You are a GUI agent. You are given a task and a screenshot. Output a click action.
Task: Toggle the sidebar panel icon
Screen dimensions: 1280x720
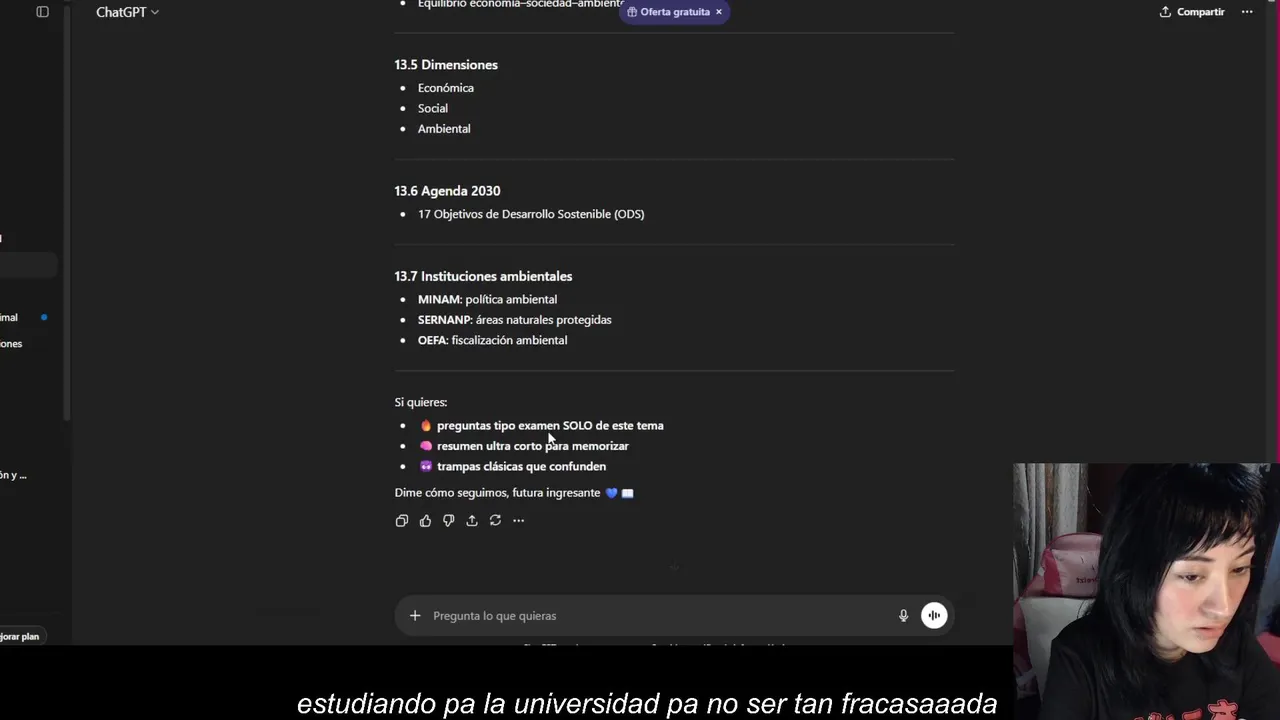tap(42, 12)
